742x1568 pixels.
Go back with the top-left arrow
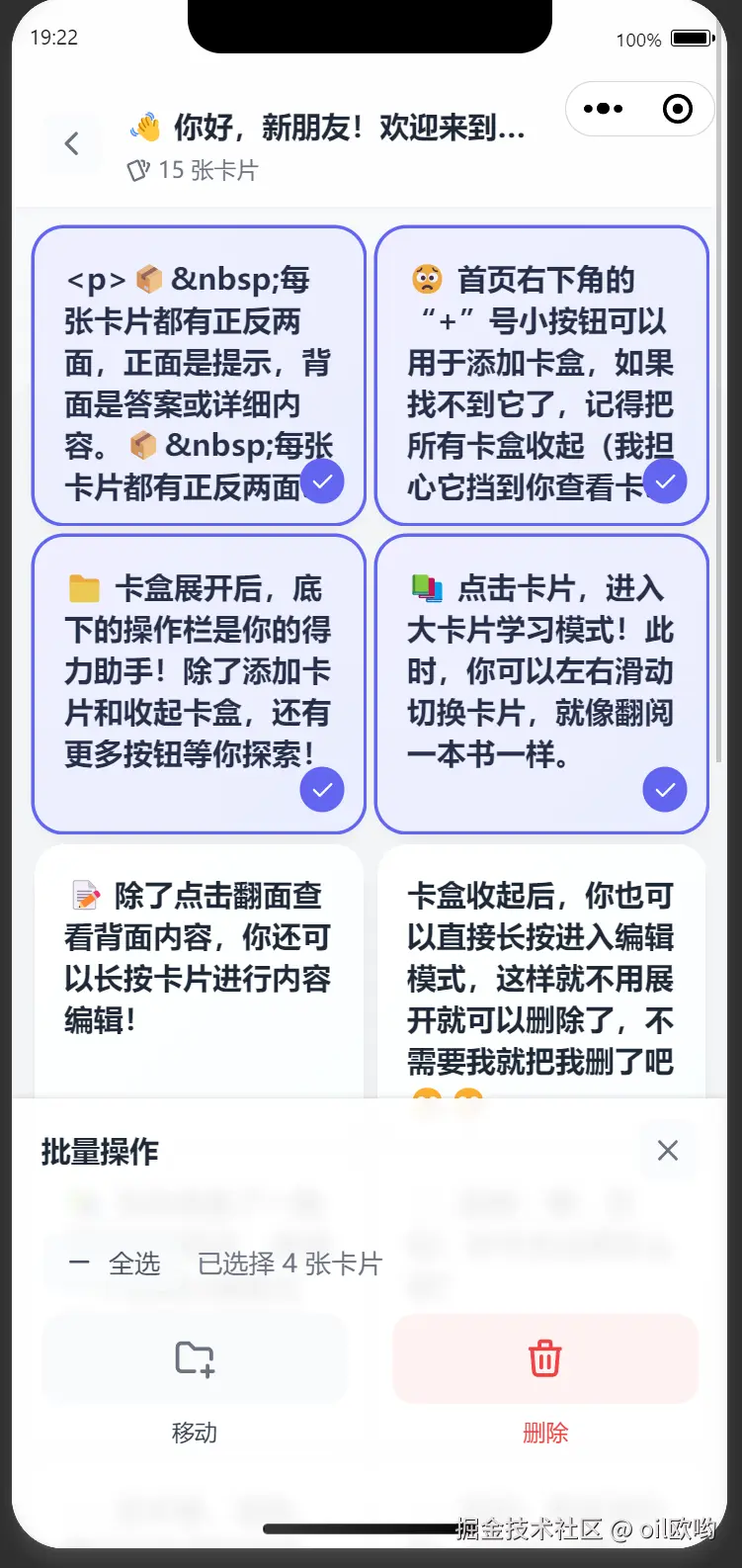pyautogui.click(x=71, y=144)
